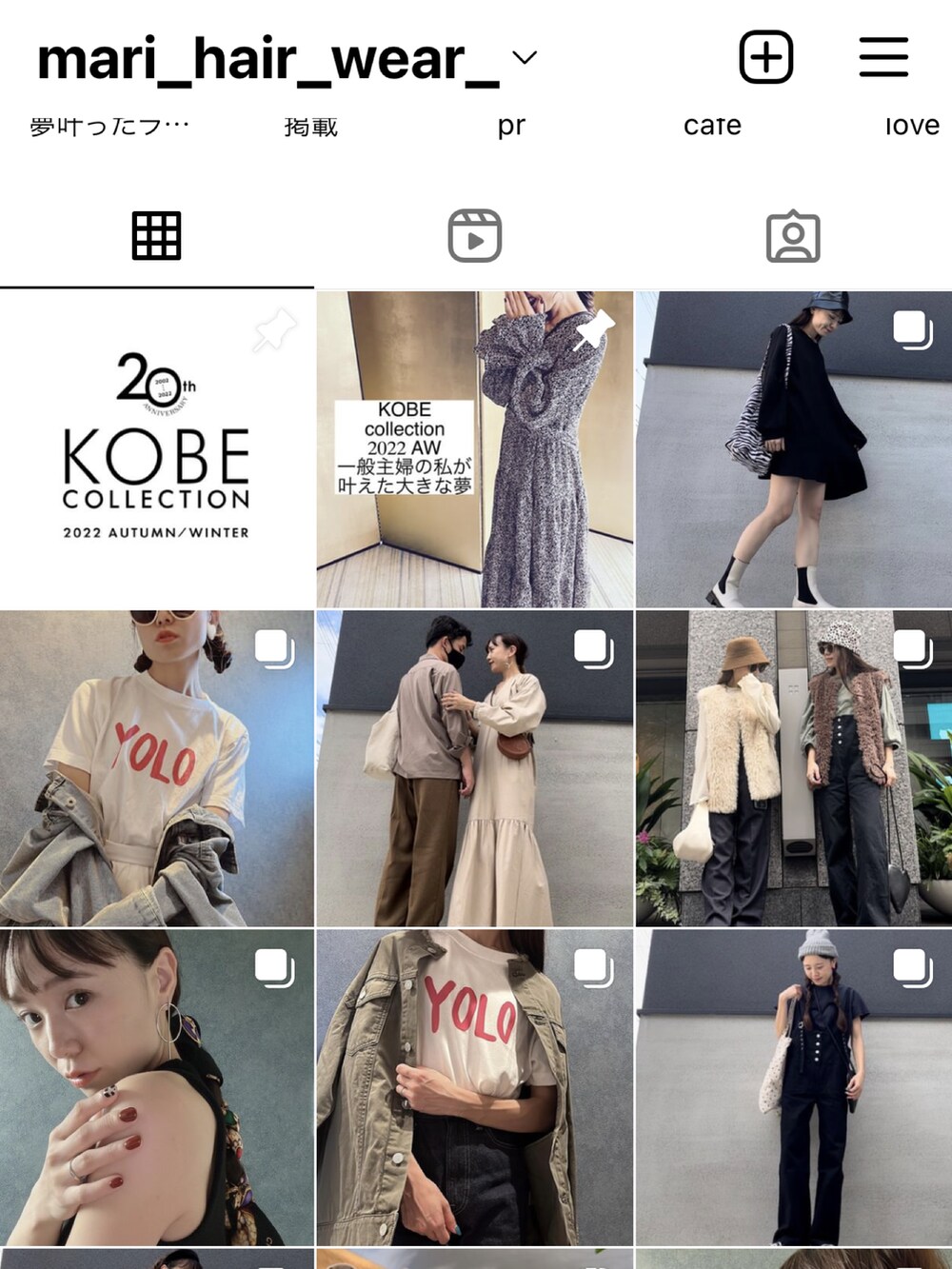Open the black dress with zebra bag post
This screenshot has width=952, height=1269.
pos(793,449)
